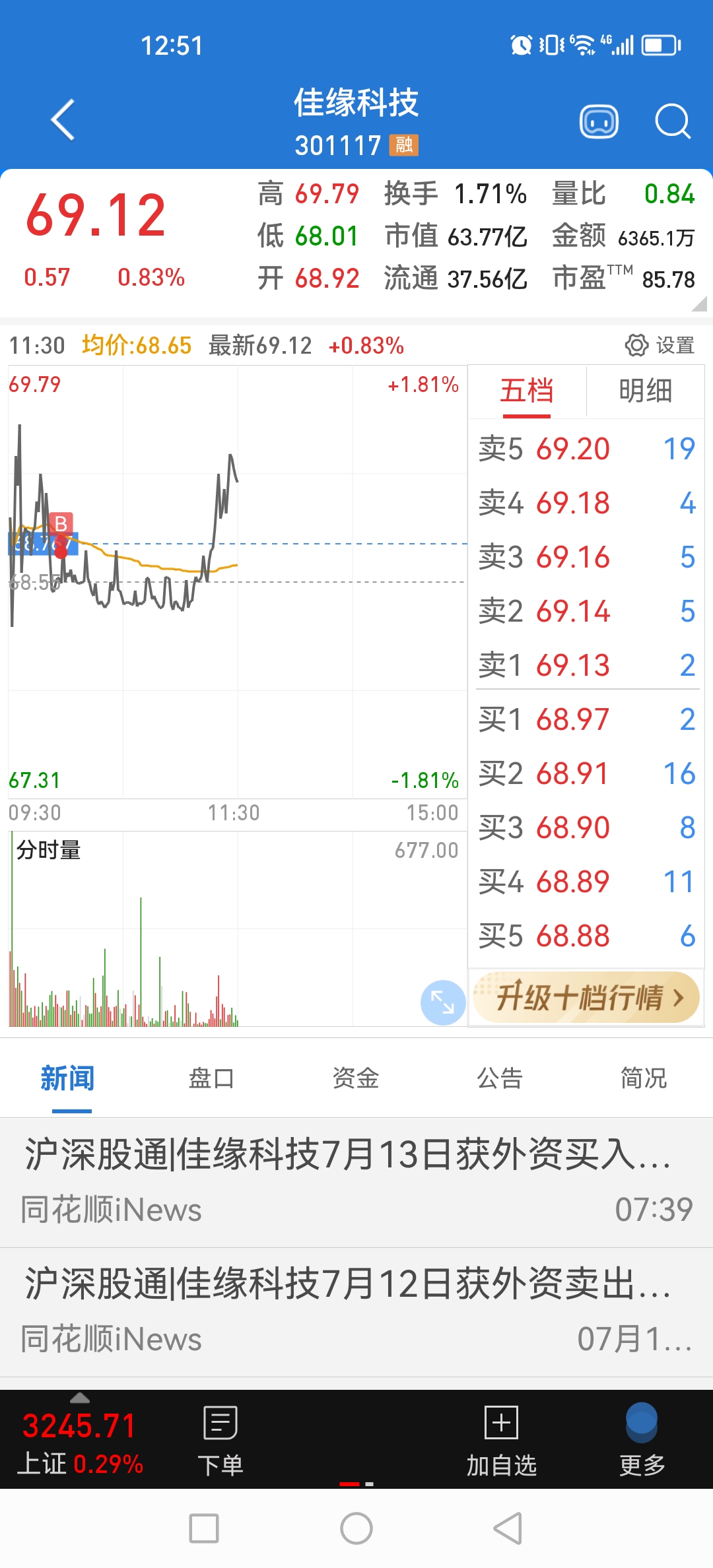Image resolution: width=713 pixels, height=1568 pixels.
Task: Tap 下单 to place an order
Action: (x=221, y=1441)
